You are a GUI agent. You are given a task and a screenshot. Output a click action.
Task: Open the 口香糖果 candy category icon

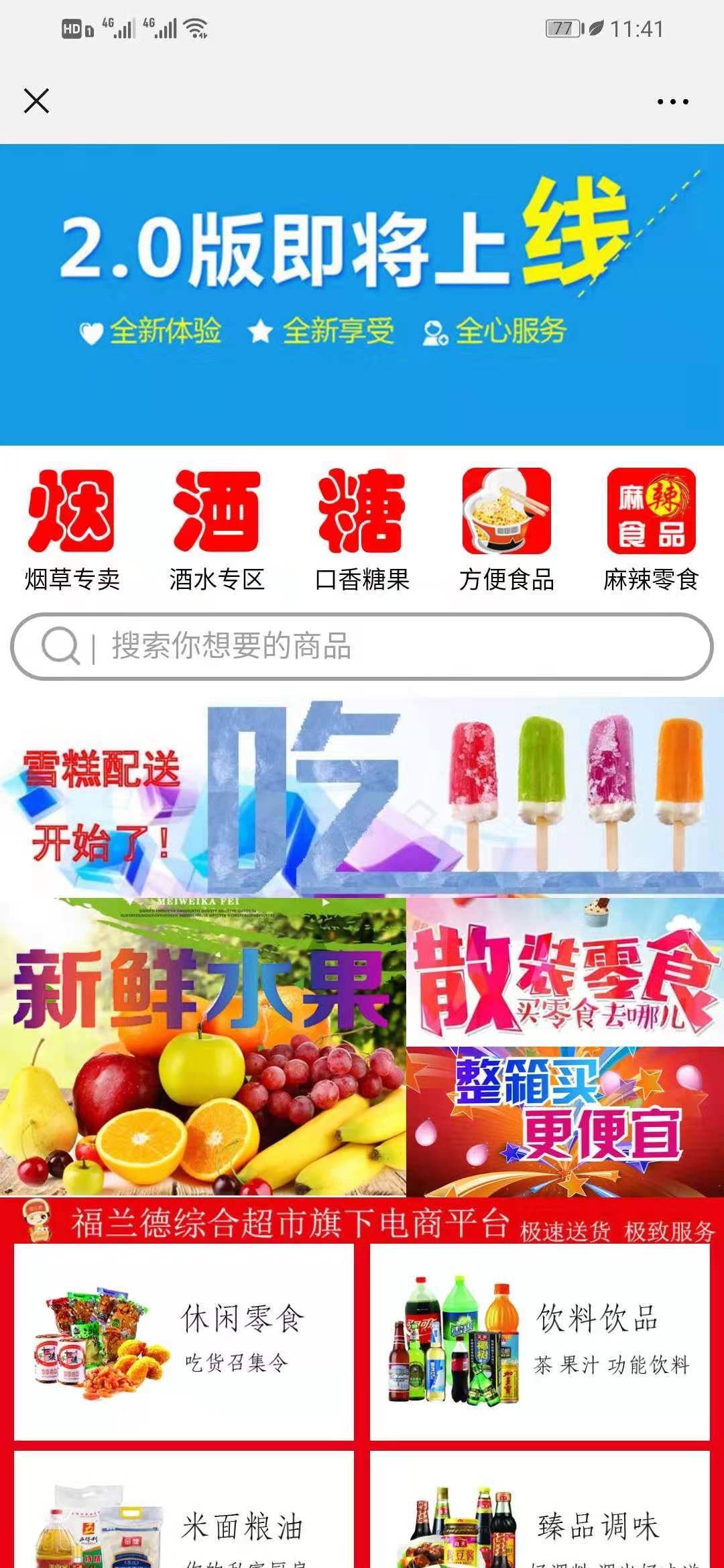pyautogui.click(x=362, y=513)
